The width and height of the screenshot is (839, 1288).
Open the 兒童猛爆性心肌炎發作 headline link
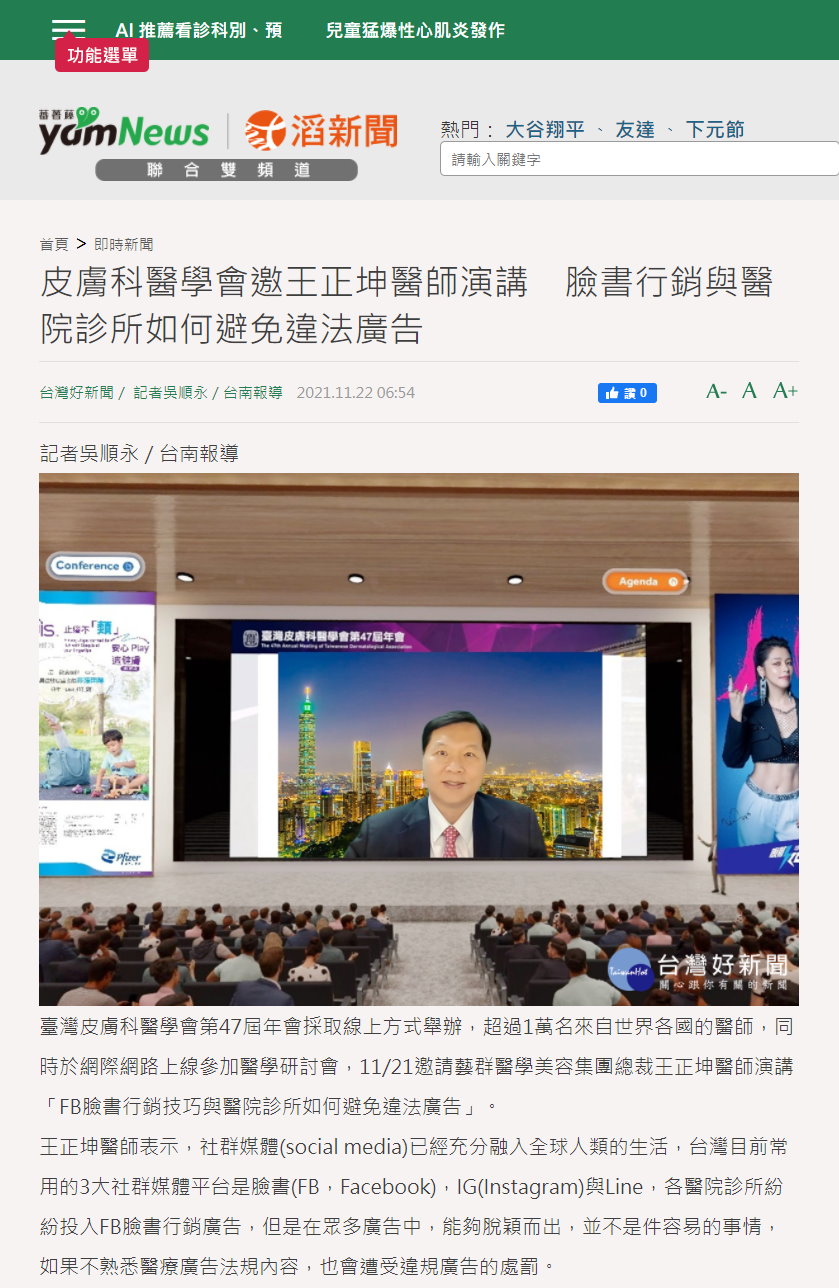pos(415,30)
